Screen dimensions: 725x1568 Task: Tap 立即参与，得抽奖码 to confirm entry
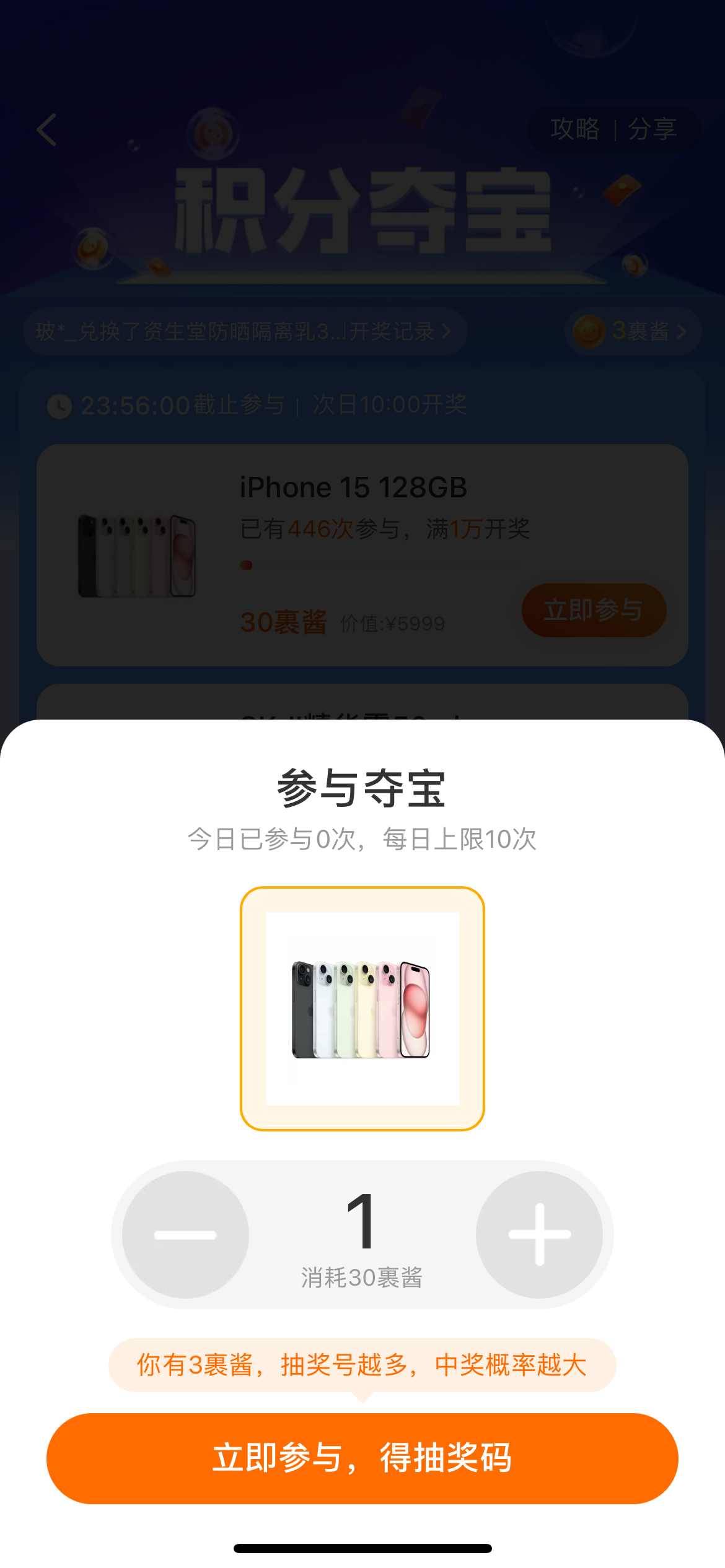point(362,1458)
